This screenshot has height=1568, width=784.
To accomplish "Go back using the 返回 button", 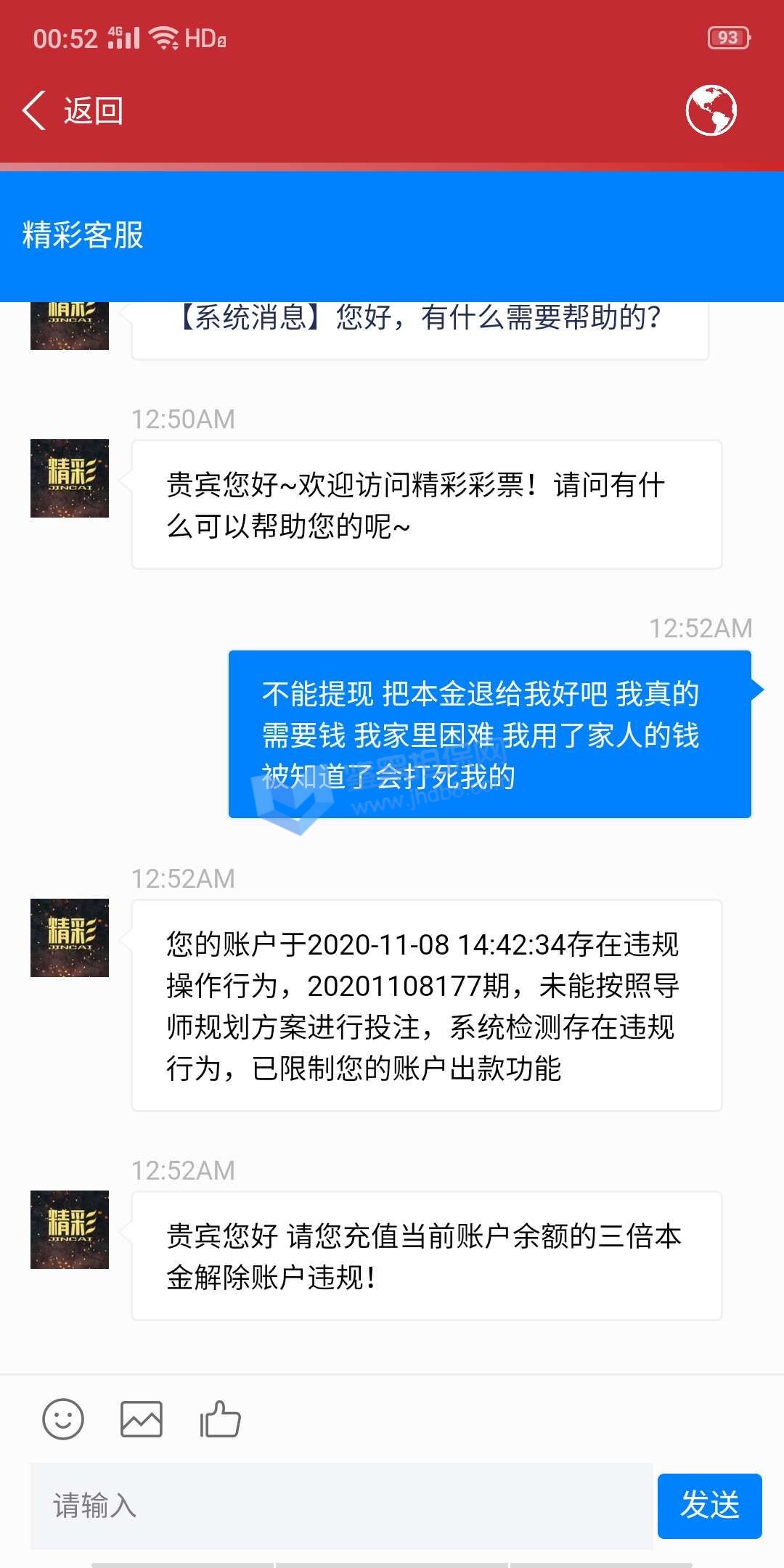I will (73, 111).
